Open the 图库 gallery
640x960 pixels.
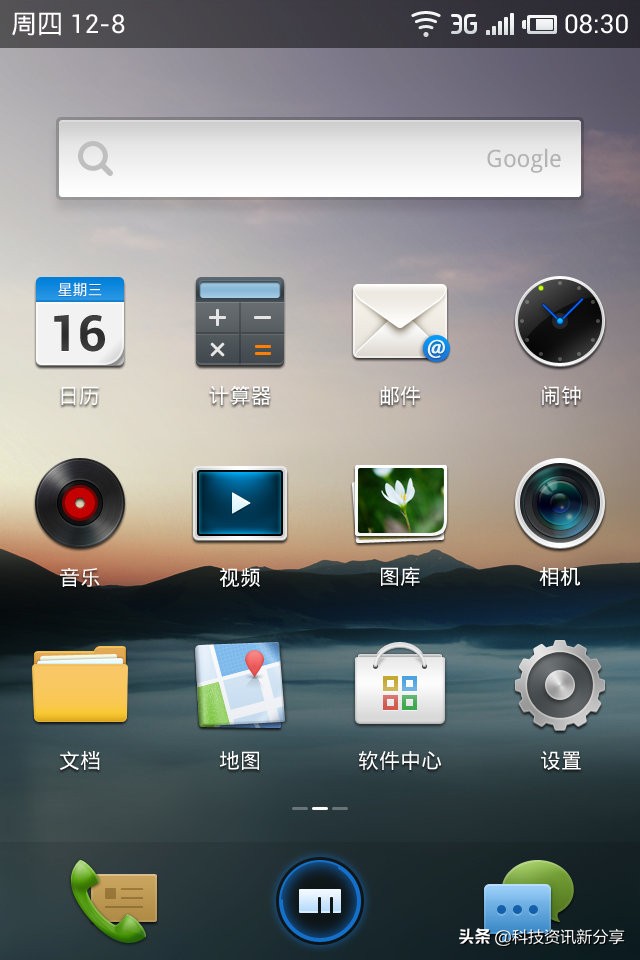pyautogui.click(x=400, y=503)
